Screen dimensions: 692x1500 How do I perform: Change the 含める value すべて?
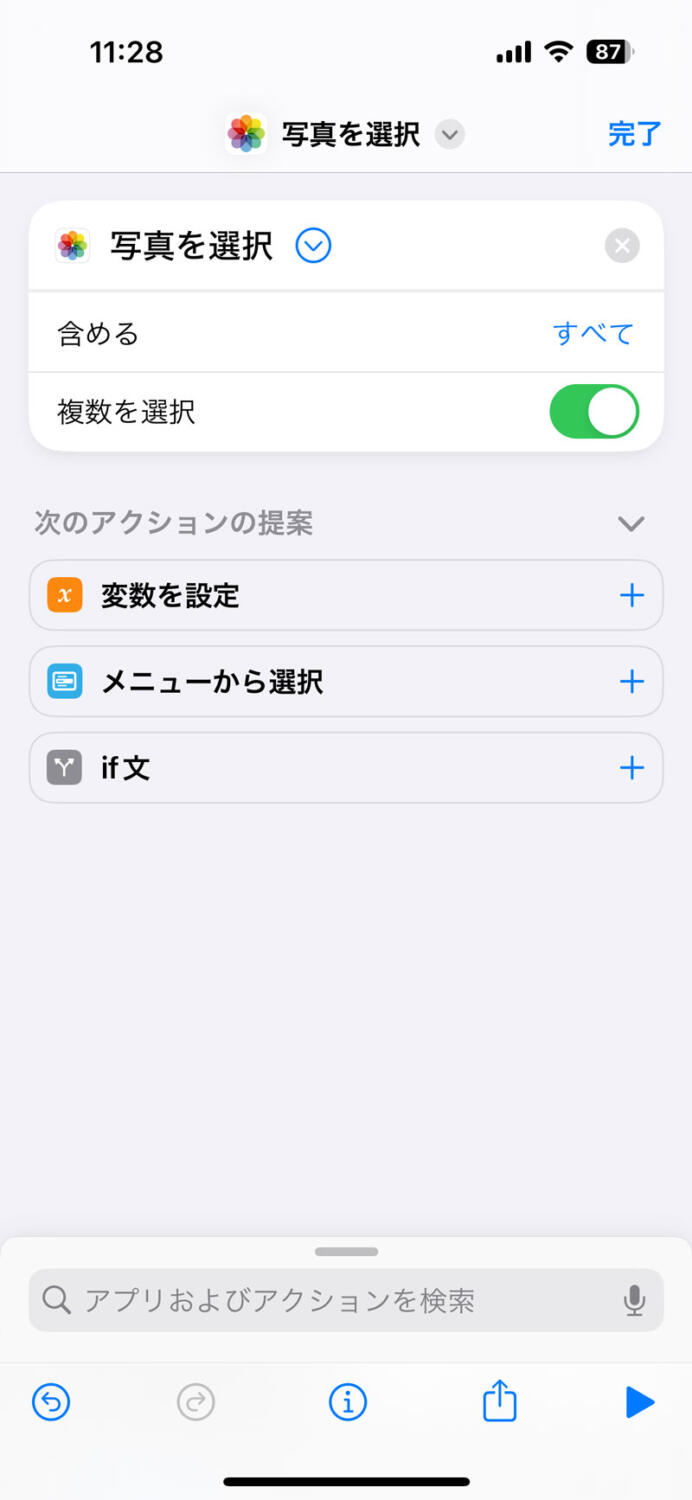click(x=593, y=333)
